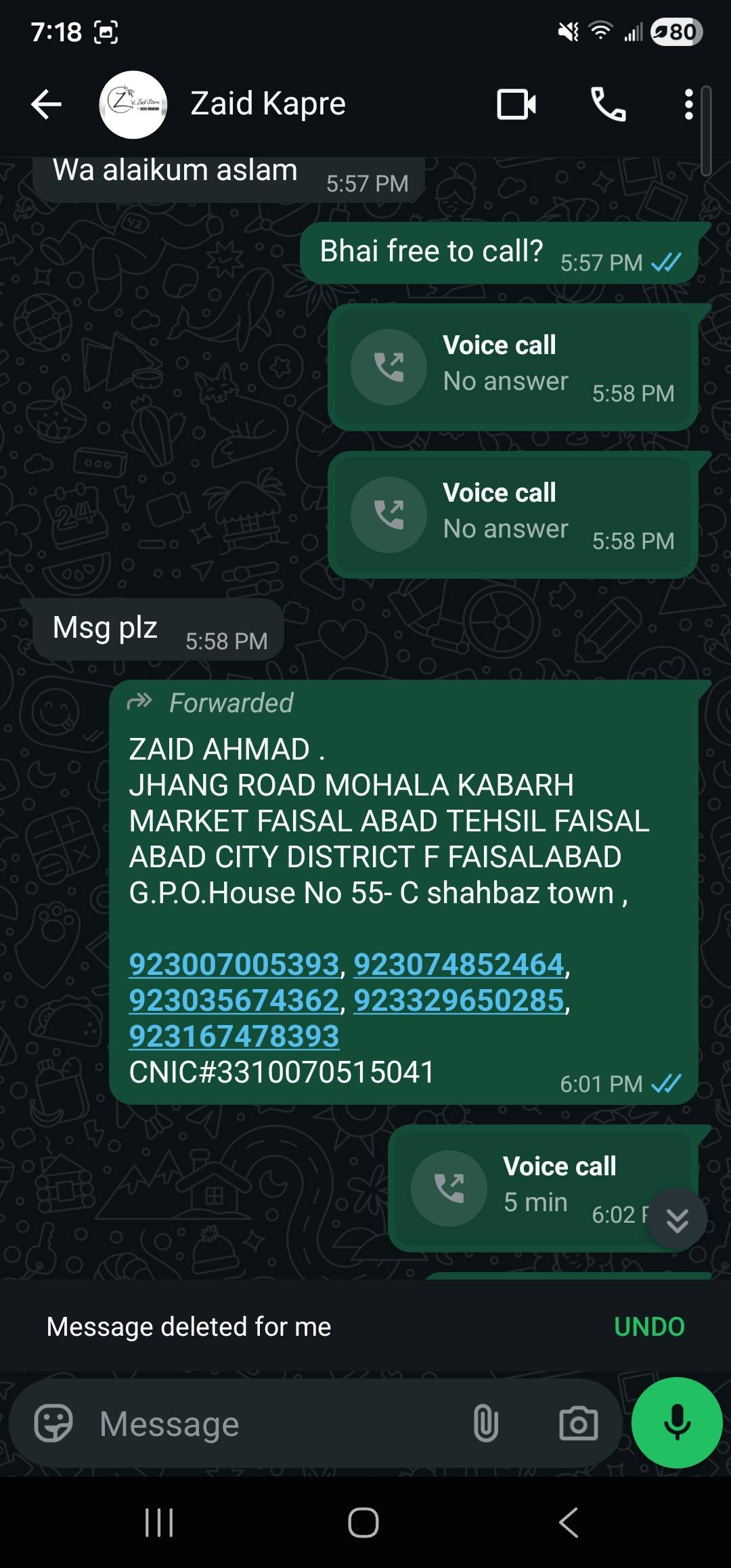Open the camera from the message bar
The width and height of the screenshot is (731, 1568).
point(579,1422)
